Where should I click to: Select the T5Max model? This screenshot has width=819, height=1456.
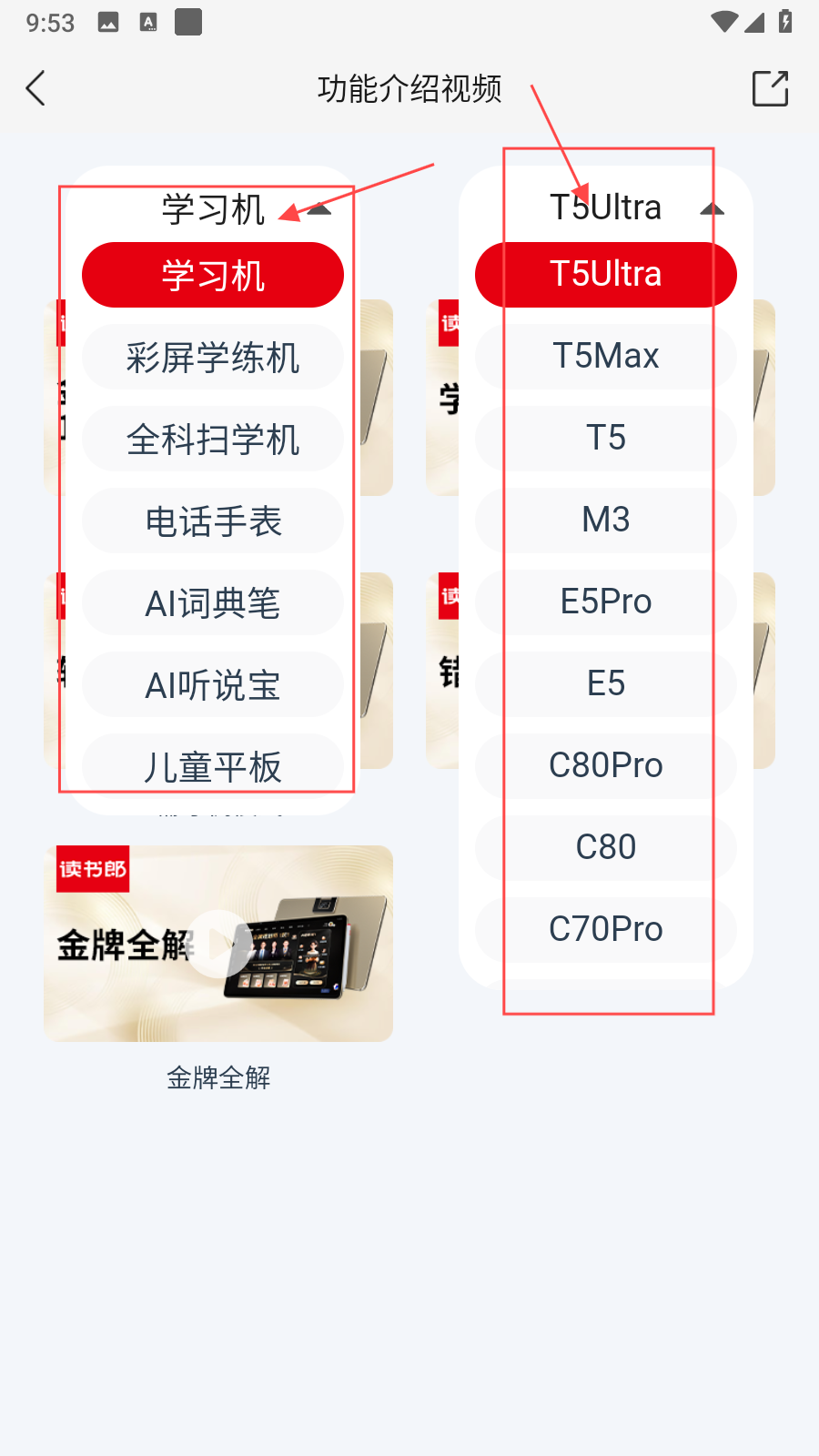point(606,356)
